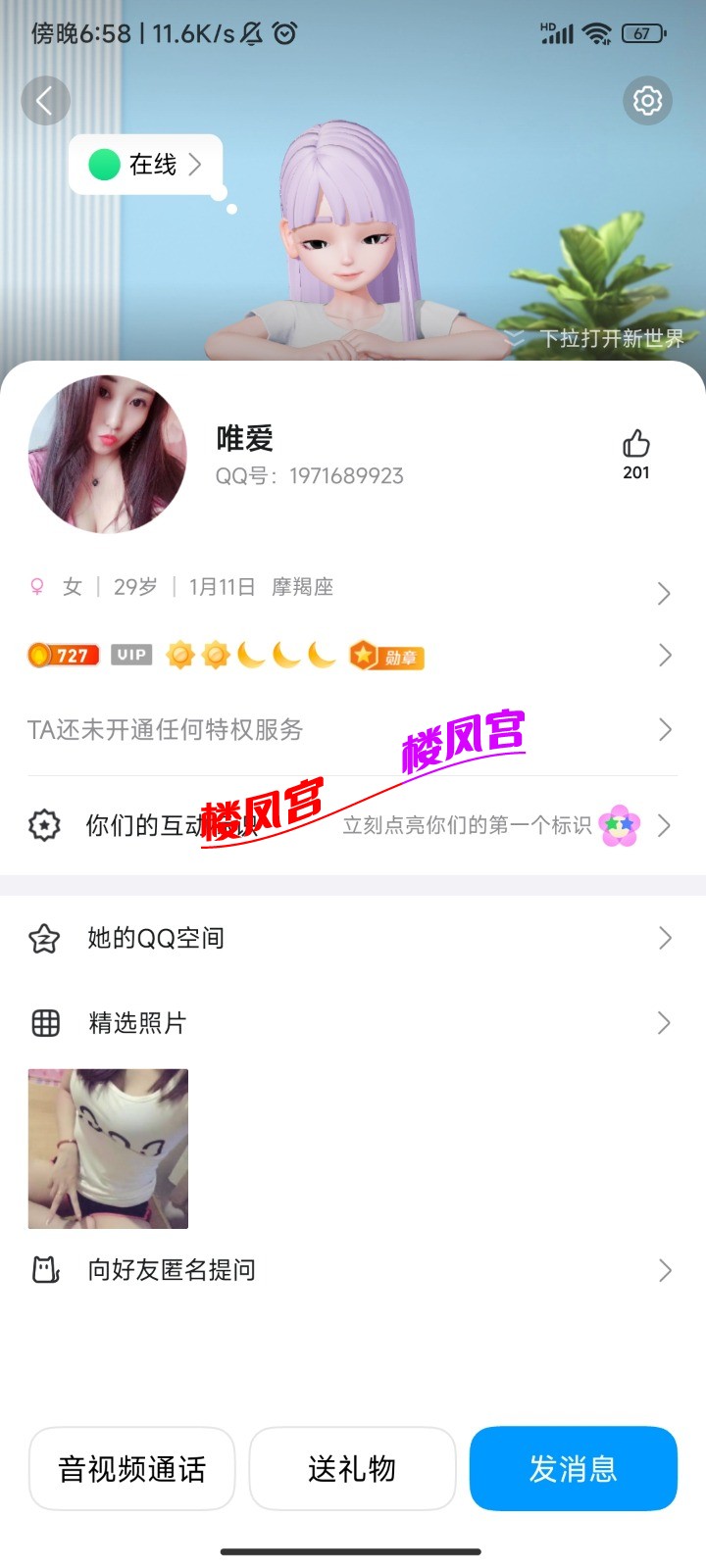
Task: Select the 送礼物 gift option
Action: tap(352, 1468)
